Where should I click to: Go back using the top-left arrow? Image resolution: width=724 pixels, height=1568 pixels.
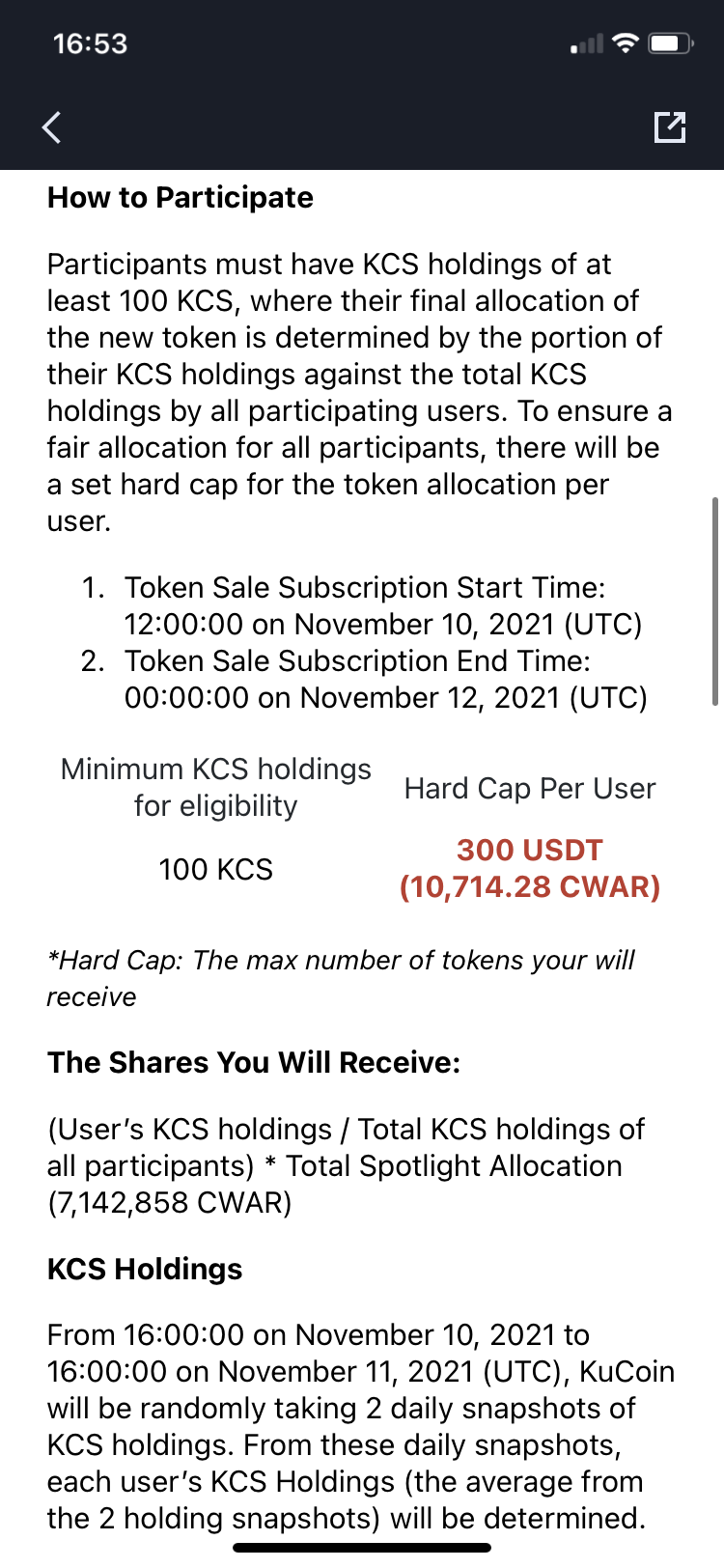pyautogui.click(x=52, y=126)
